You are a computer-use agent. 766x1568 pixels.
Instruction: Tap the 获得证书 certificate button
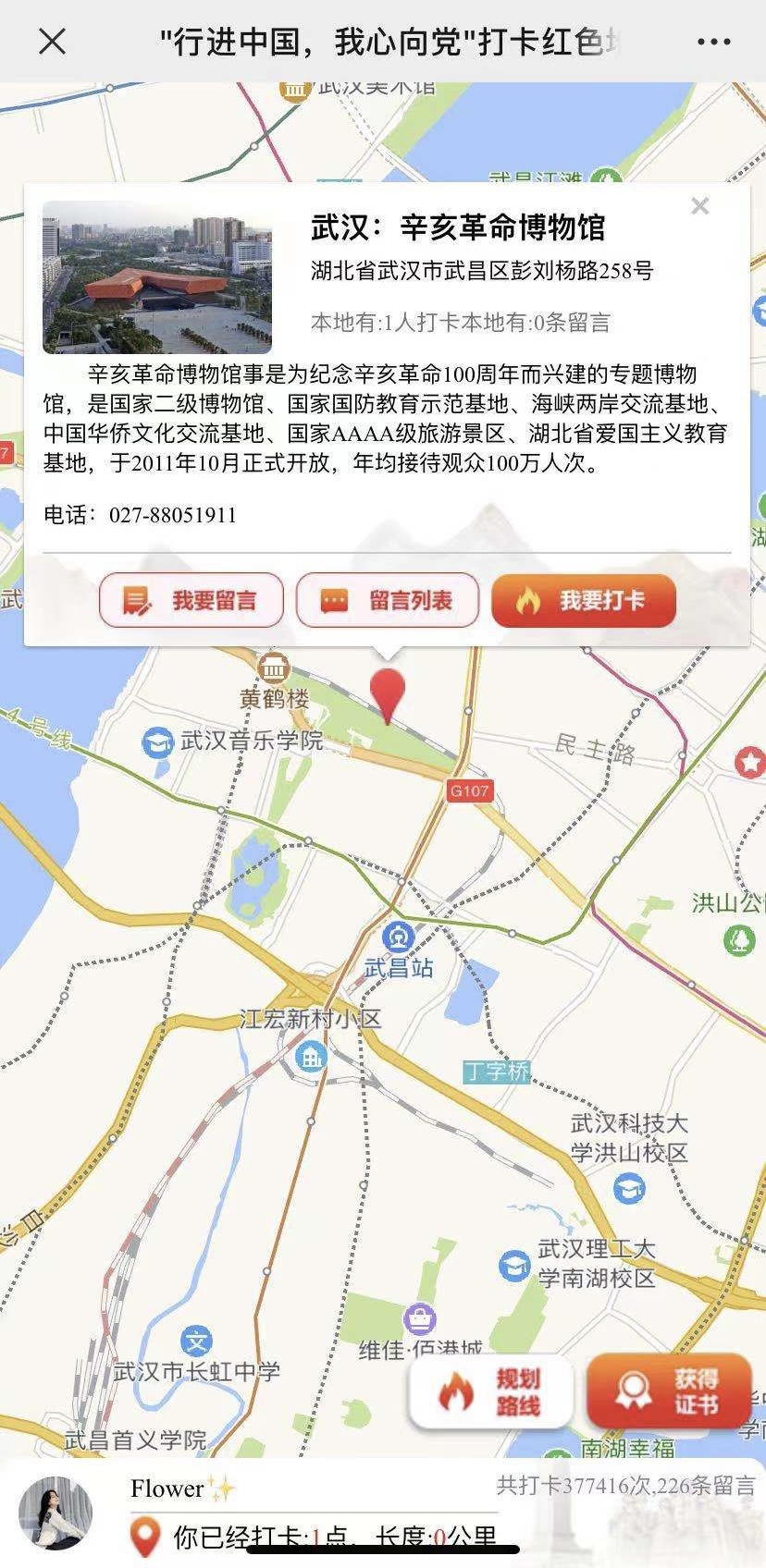click(668, 1392)
